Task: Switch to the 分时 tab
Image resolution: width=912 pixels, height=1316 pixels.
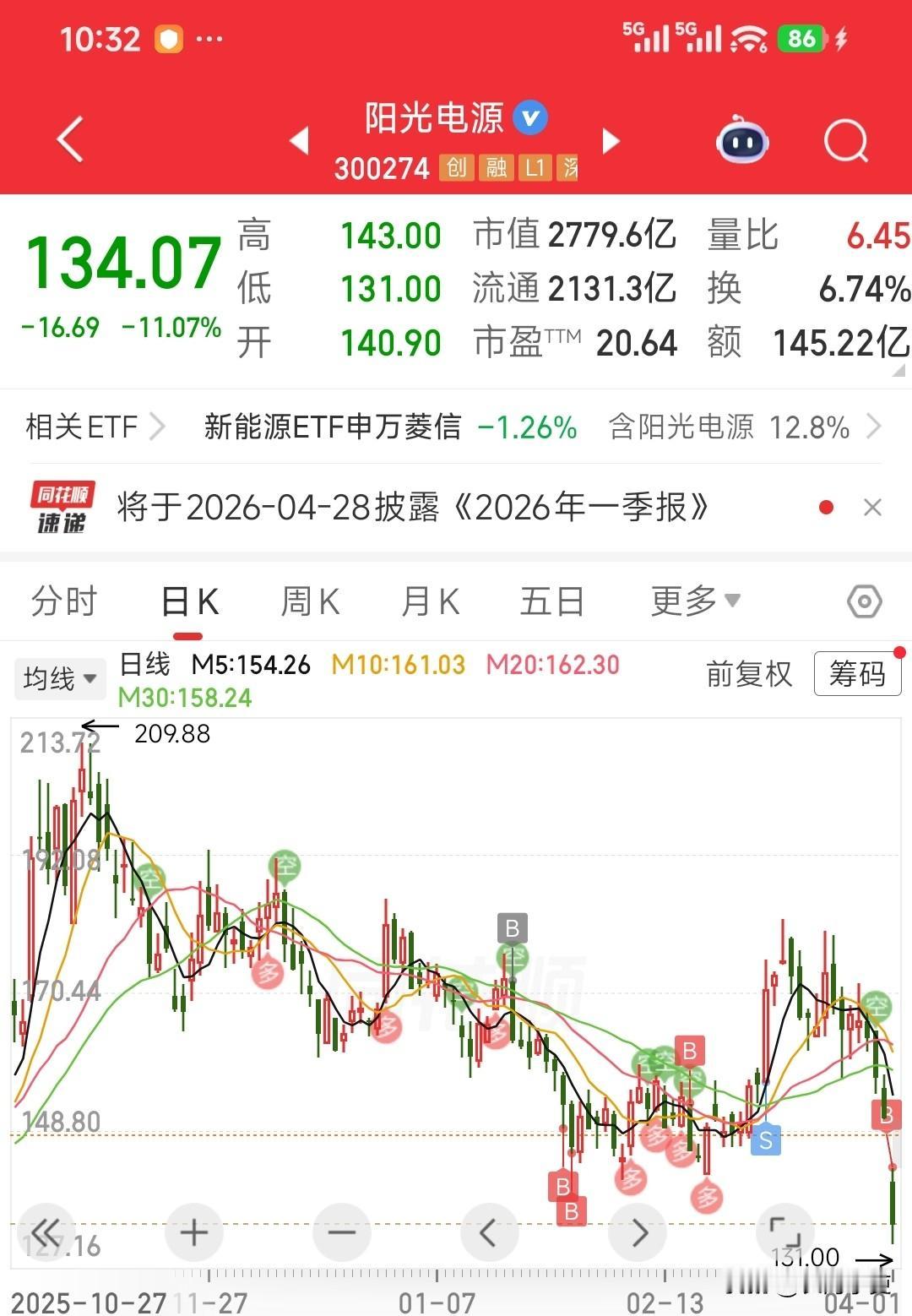Action: 62,601
